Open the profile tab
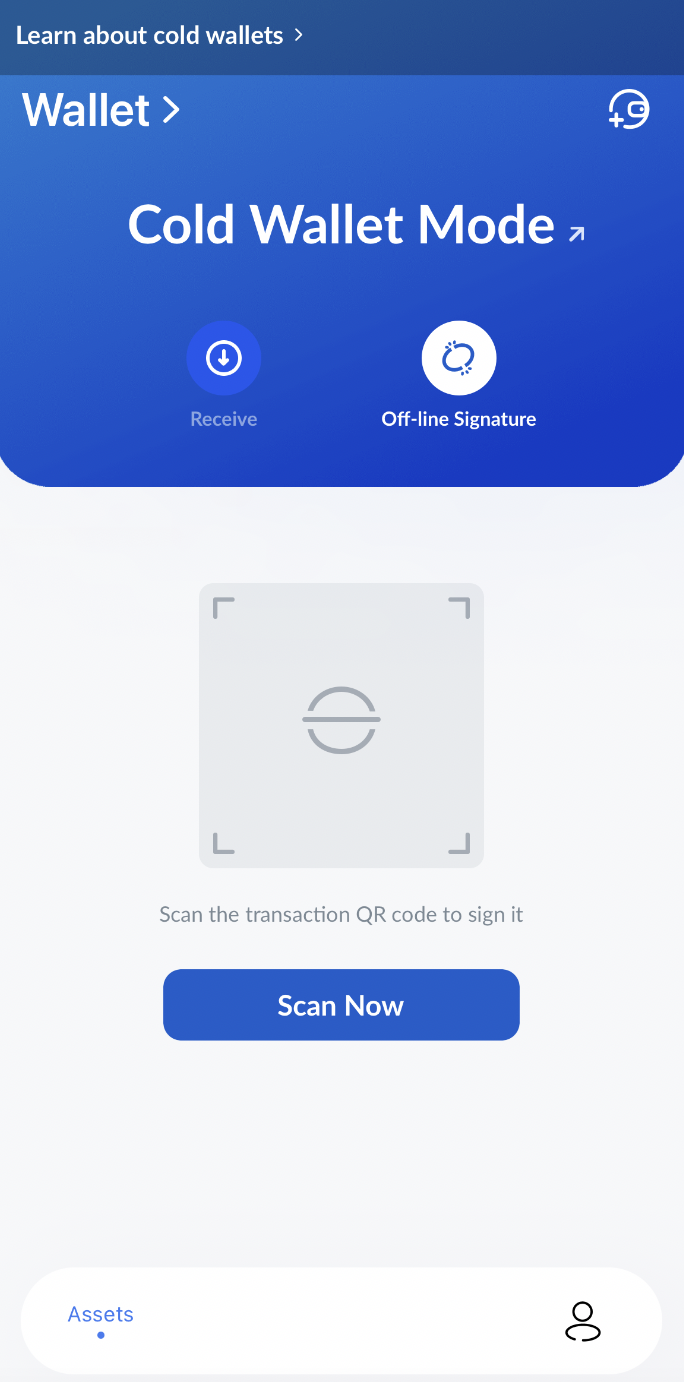 582,1321
